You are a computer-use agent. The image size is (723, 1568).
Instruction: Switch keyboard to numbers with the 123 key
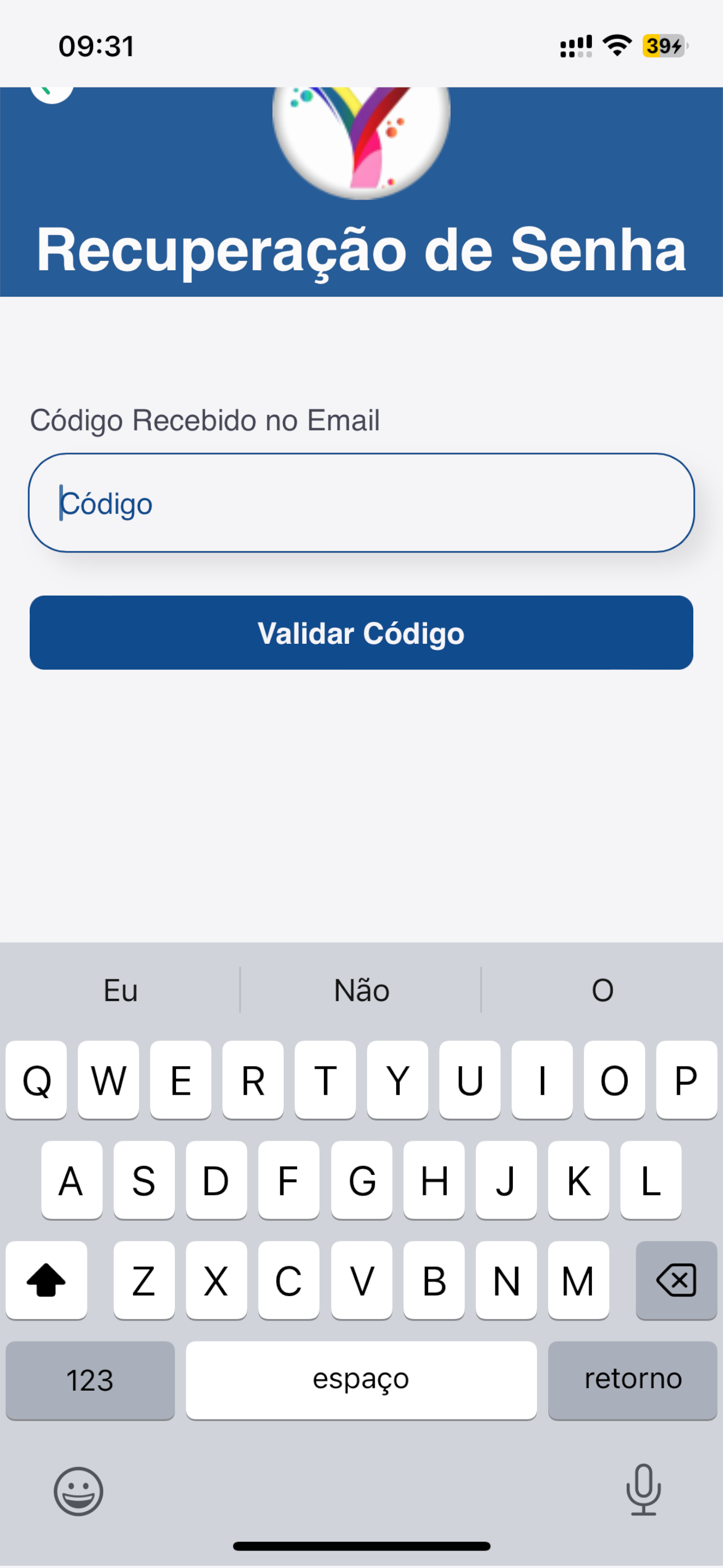90,1380
